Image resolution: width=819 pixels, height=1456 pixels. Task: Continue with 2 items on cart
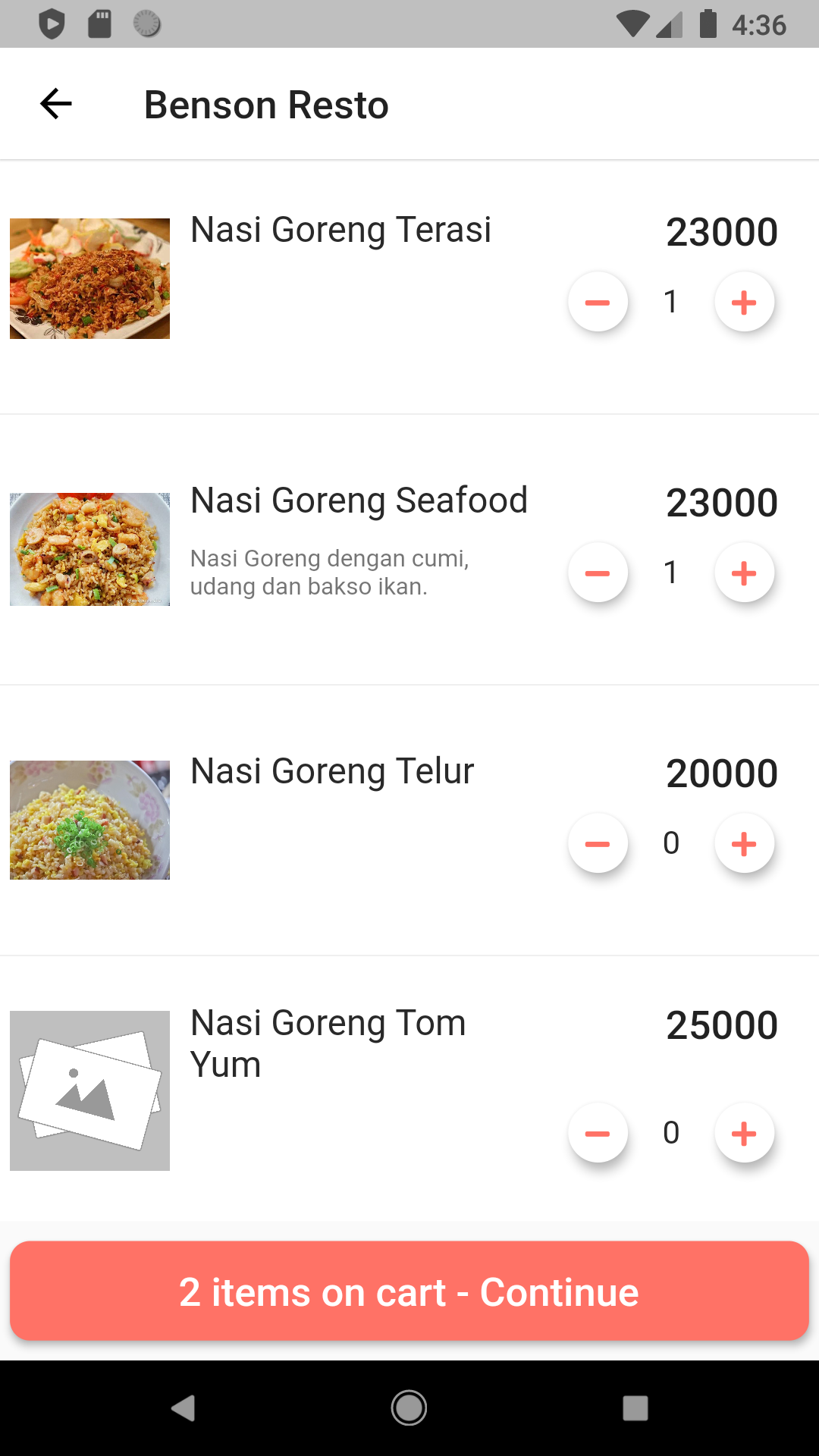pos(409,1291)
